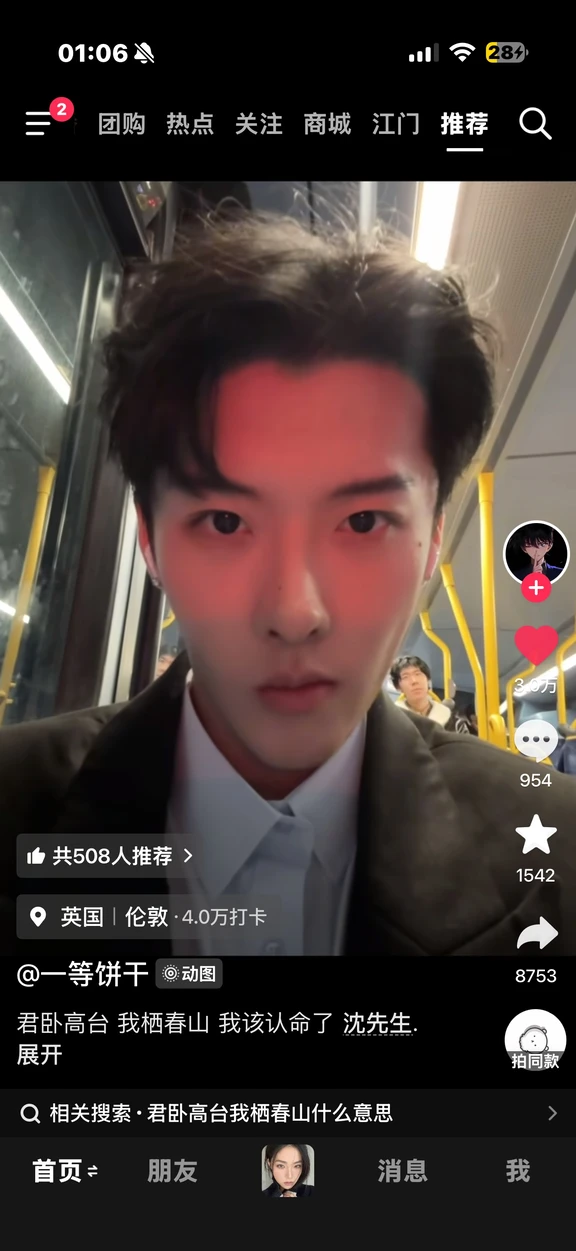Switch to the 团购 tab
Viewport: 576px width, 1251px height.
pos(122,124)
